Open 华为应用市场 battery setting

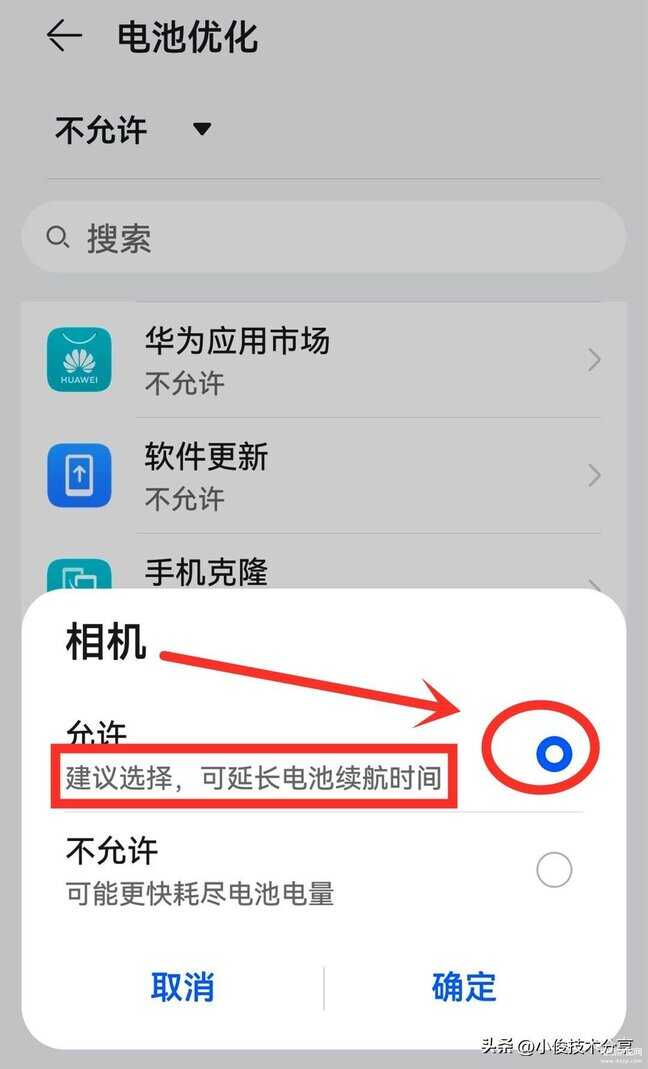point(324,360)
